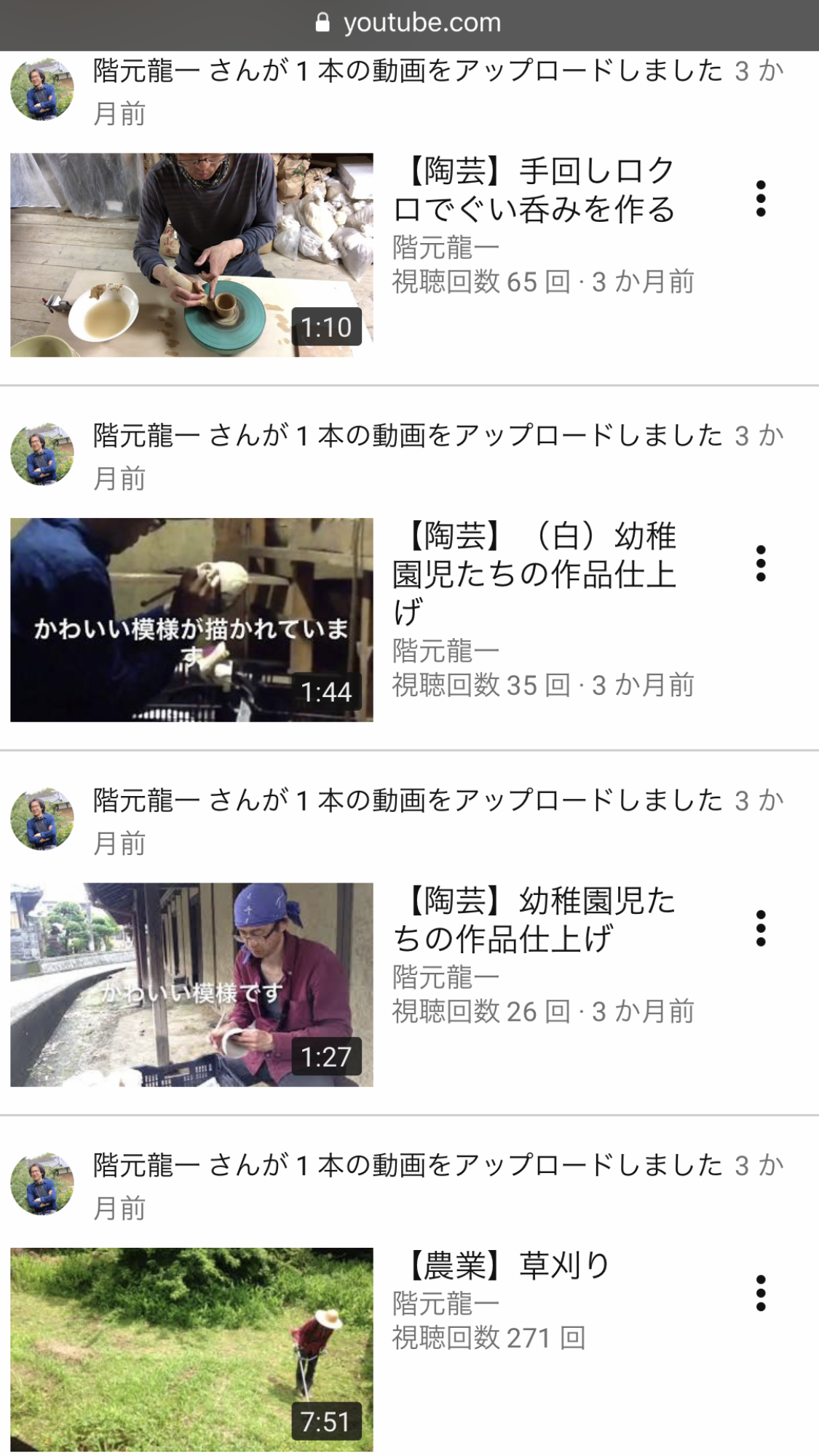
Task: Open the 26-view video titled 【陶芸】幼稚園児たちの作品仕上げ
Action: coord(535,920)
